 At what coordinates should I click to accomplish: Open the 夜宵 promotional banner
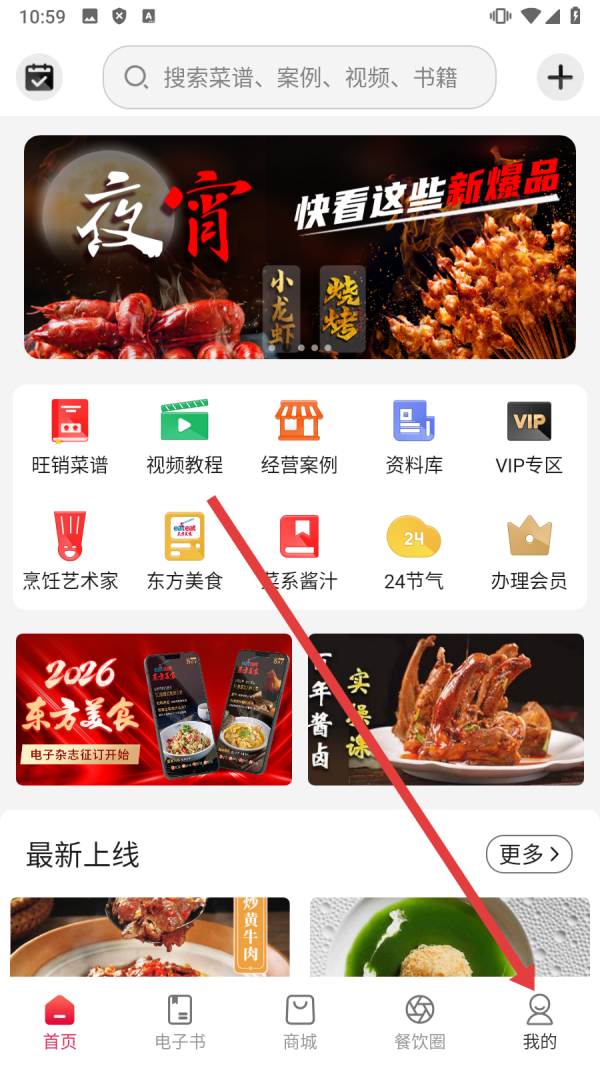point(300,247)
